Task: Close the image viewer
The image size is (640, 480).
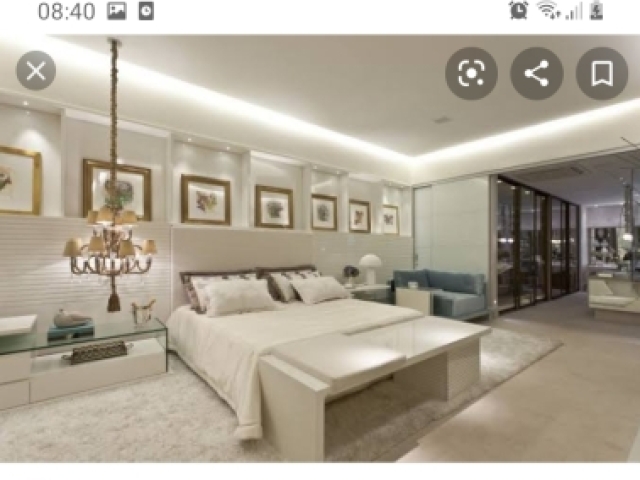Action: [36, 71]
